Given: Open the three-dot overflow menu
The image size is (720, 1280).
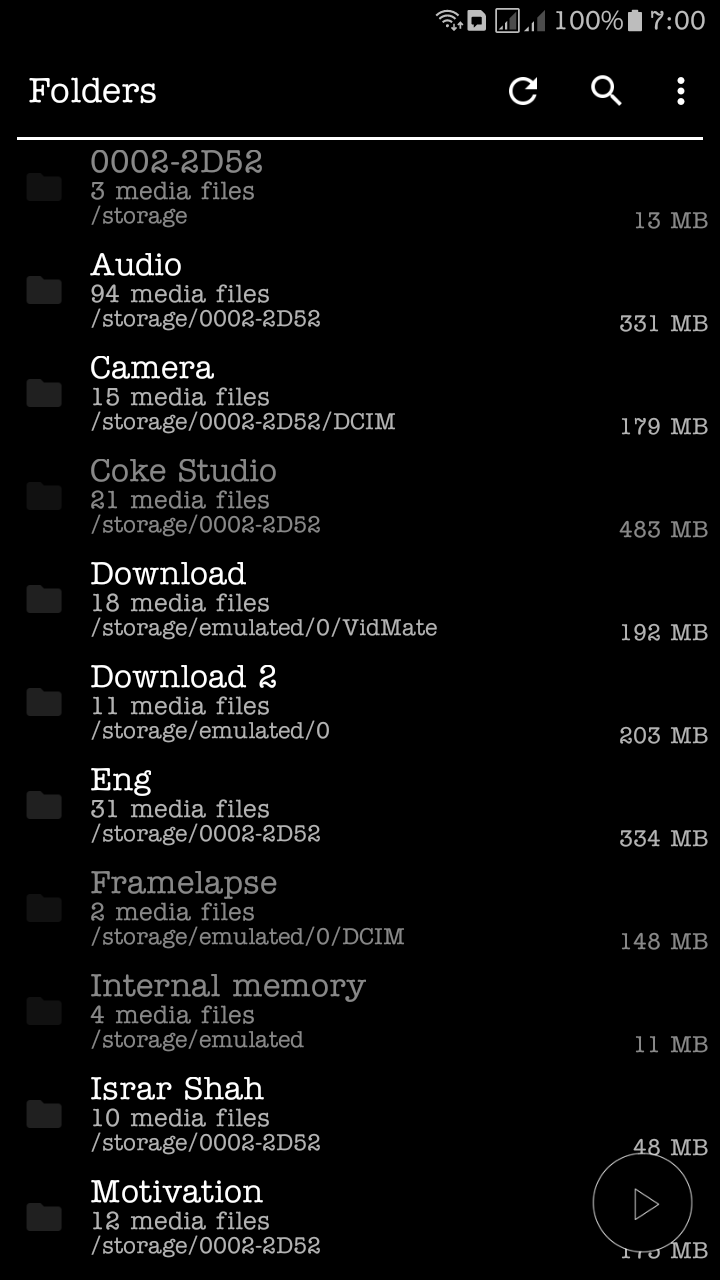Looking at the screenshot, I should point(680,91).
